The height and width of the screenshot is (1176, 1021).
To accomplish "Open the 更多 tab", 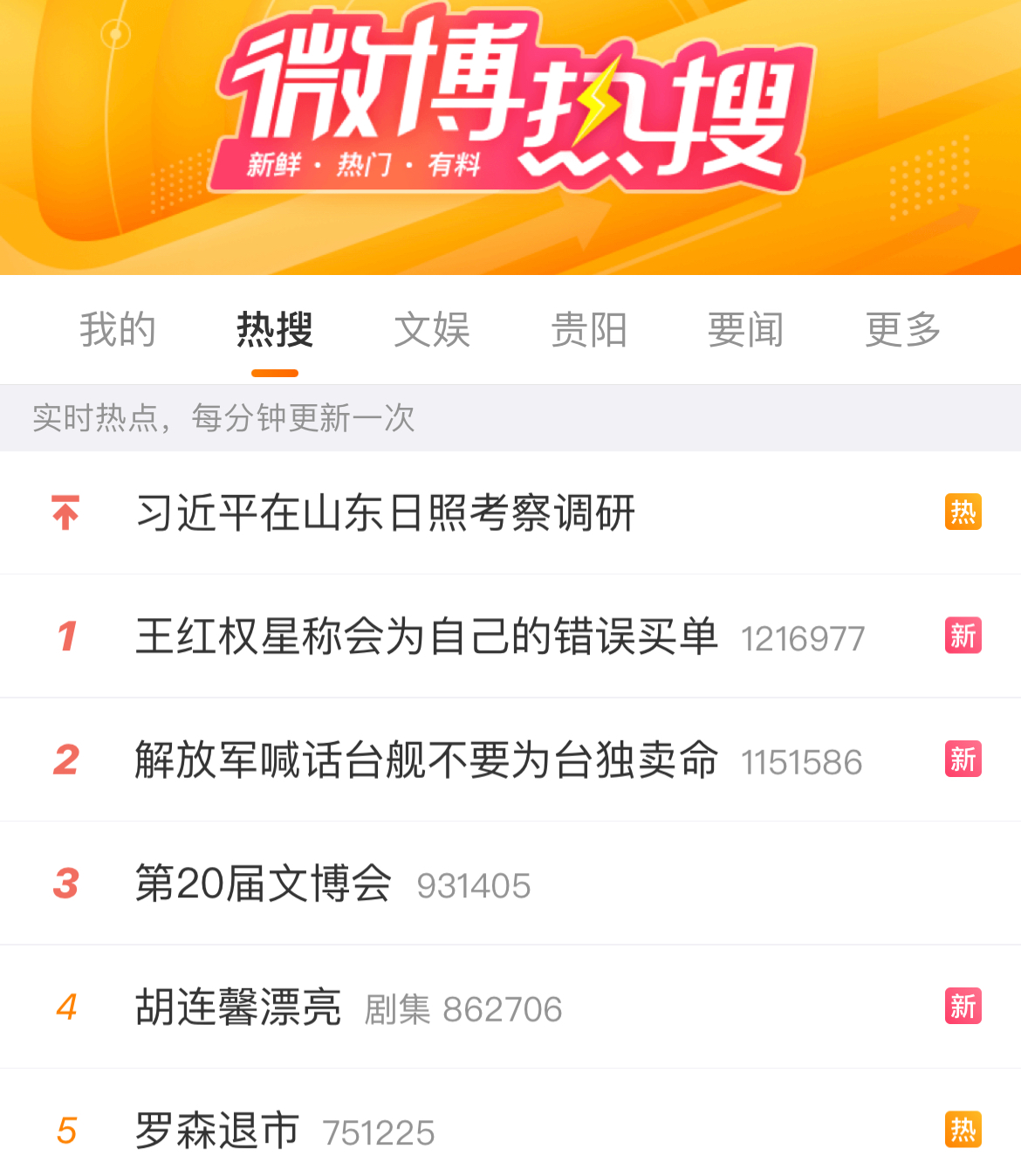I will coord(902,330).
